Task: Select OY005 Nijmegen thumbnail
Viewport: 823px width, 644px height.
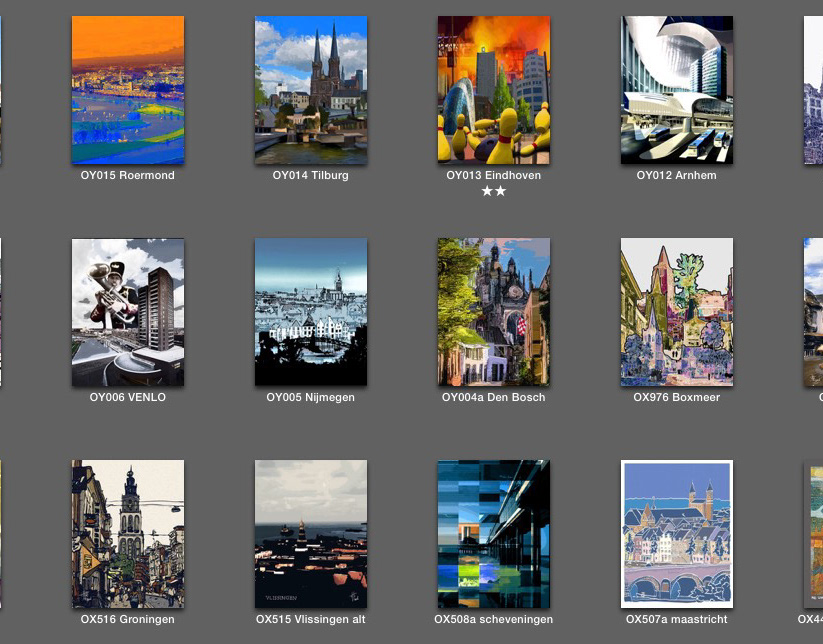Action: pos(311,312)
